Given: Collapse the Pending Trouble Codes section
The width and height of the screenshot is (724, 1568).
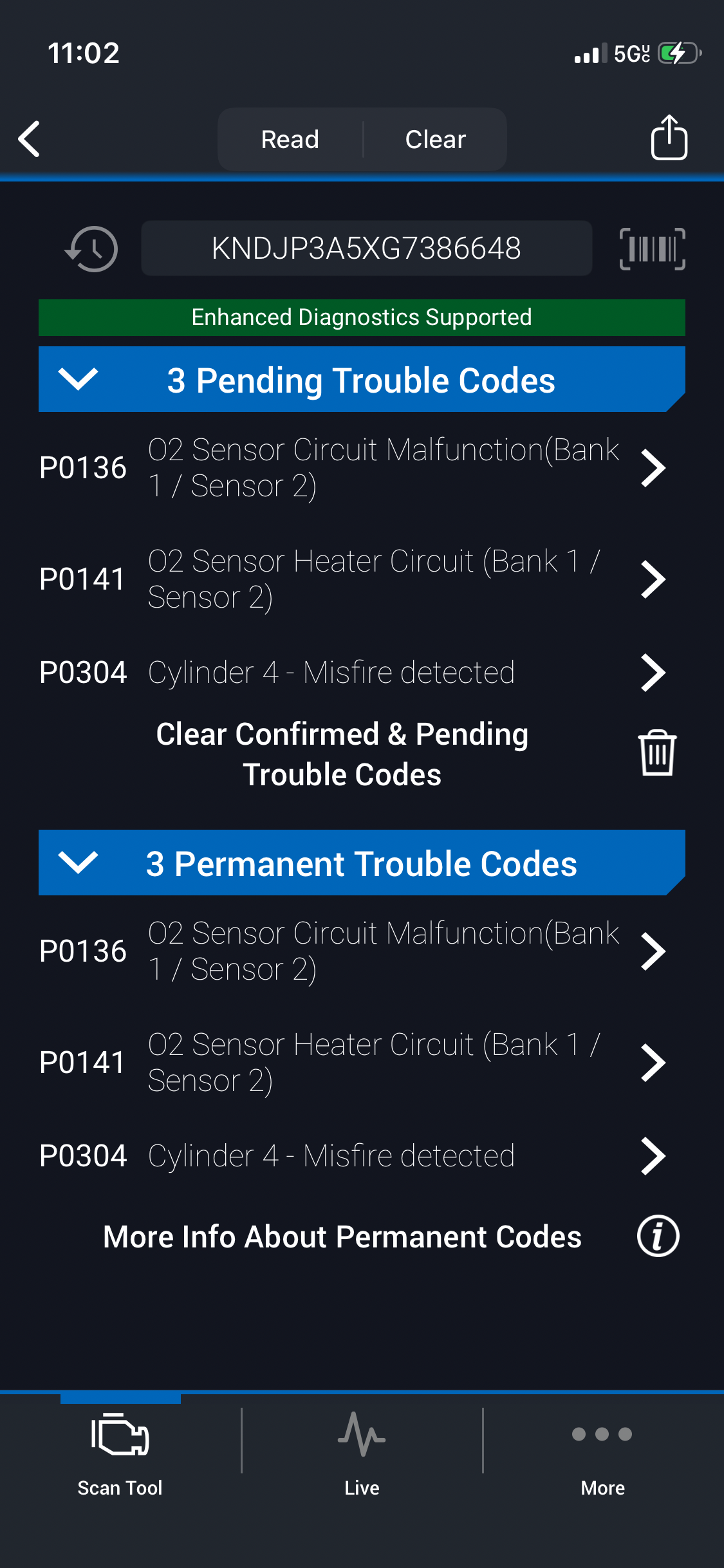Looking at the screenshot, I should (78, 380).
